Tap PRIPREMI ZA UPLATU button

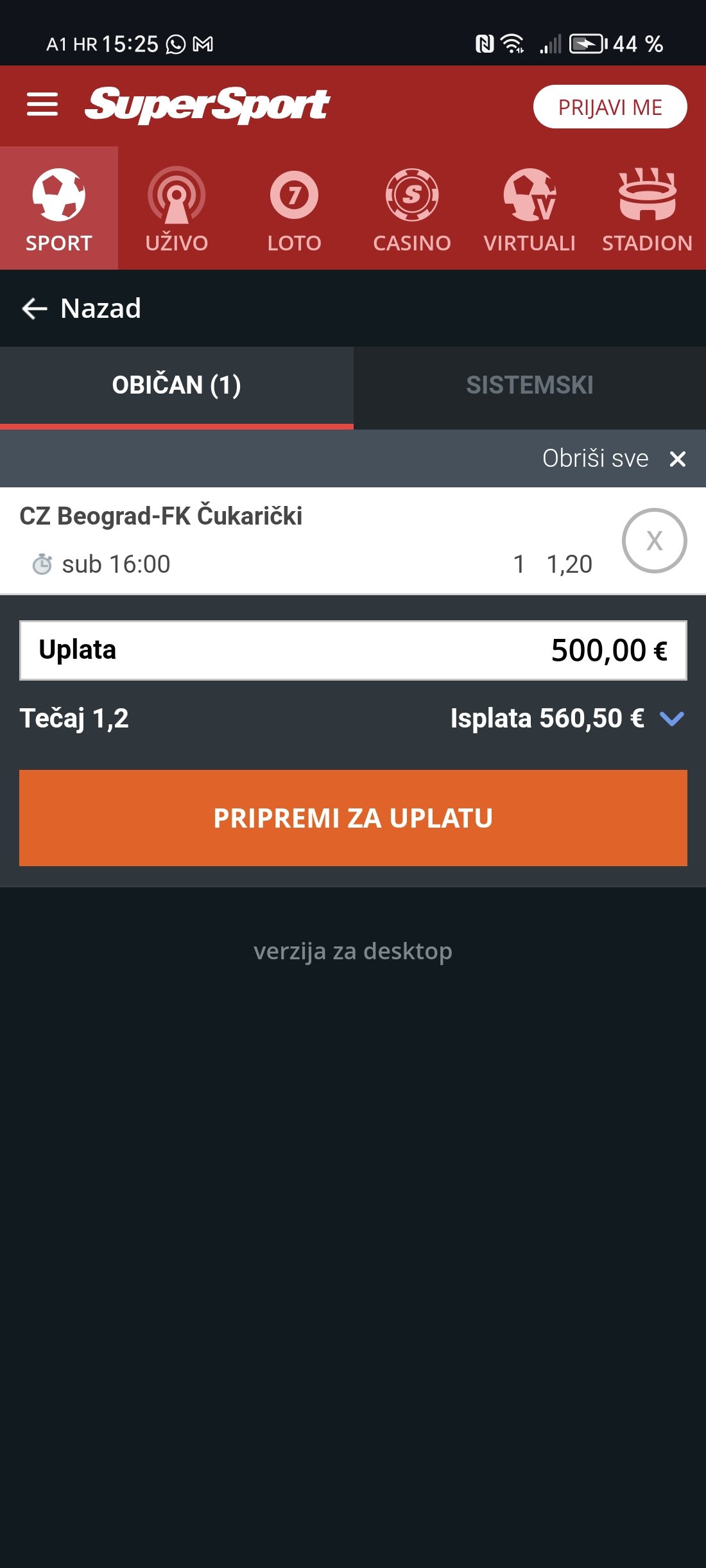tap(353, 817)
